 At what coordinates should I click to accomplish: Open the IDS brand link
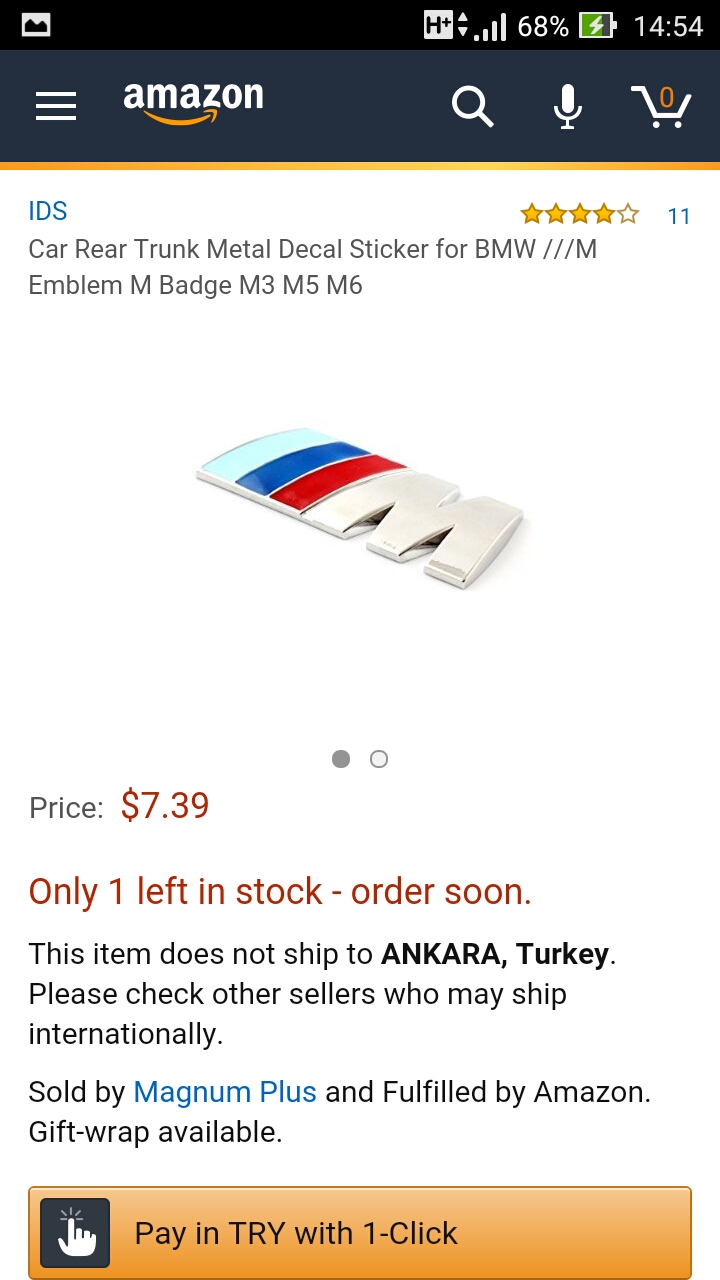coord(48,211)
